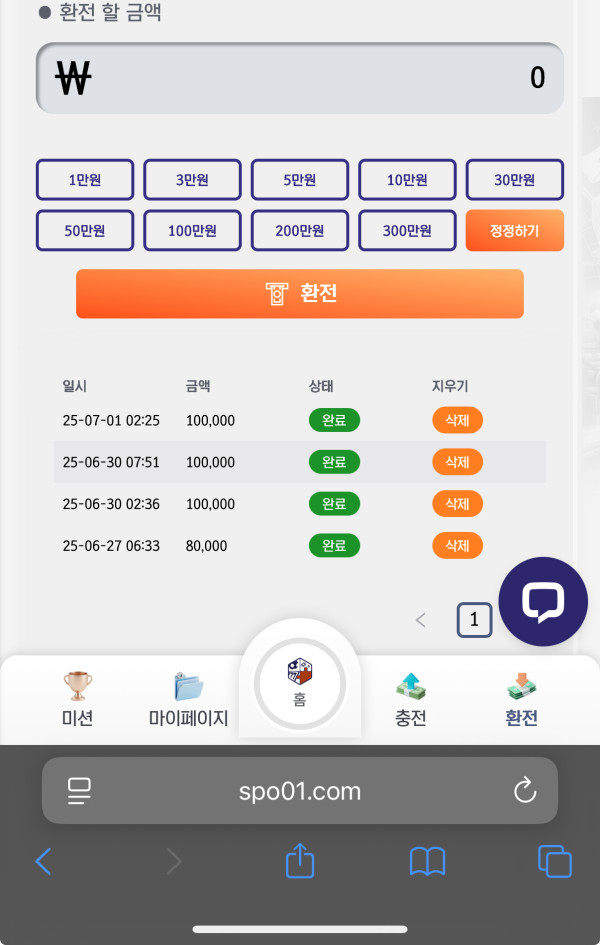Go to the previous history page
Image resolution: width=600 pixels, height=945 pixels.
pos(421,621)
